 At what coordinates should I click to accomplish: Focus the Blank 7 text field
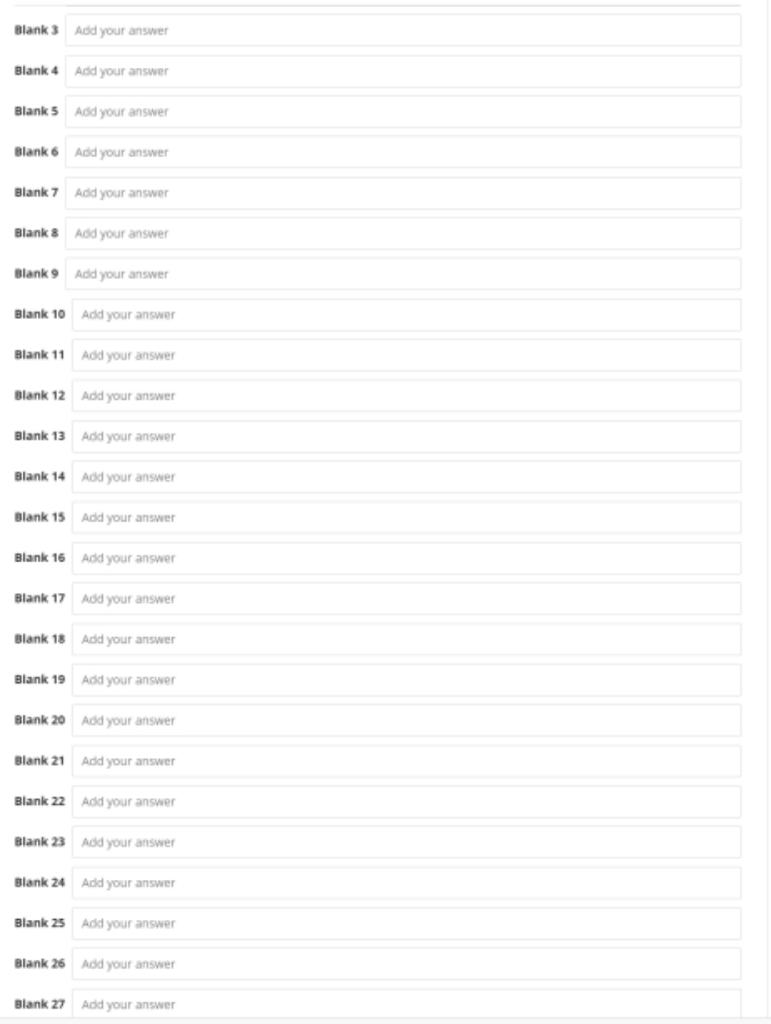(x=403, y=193)
